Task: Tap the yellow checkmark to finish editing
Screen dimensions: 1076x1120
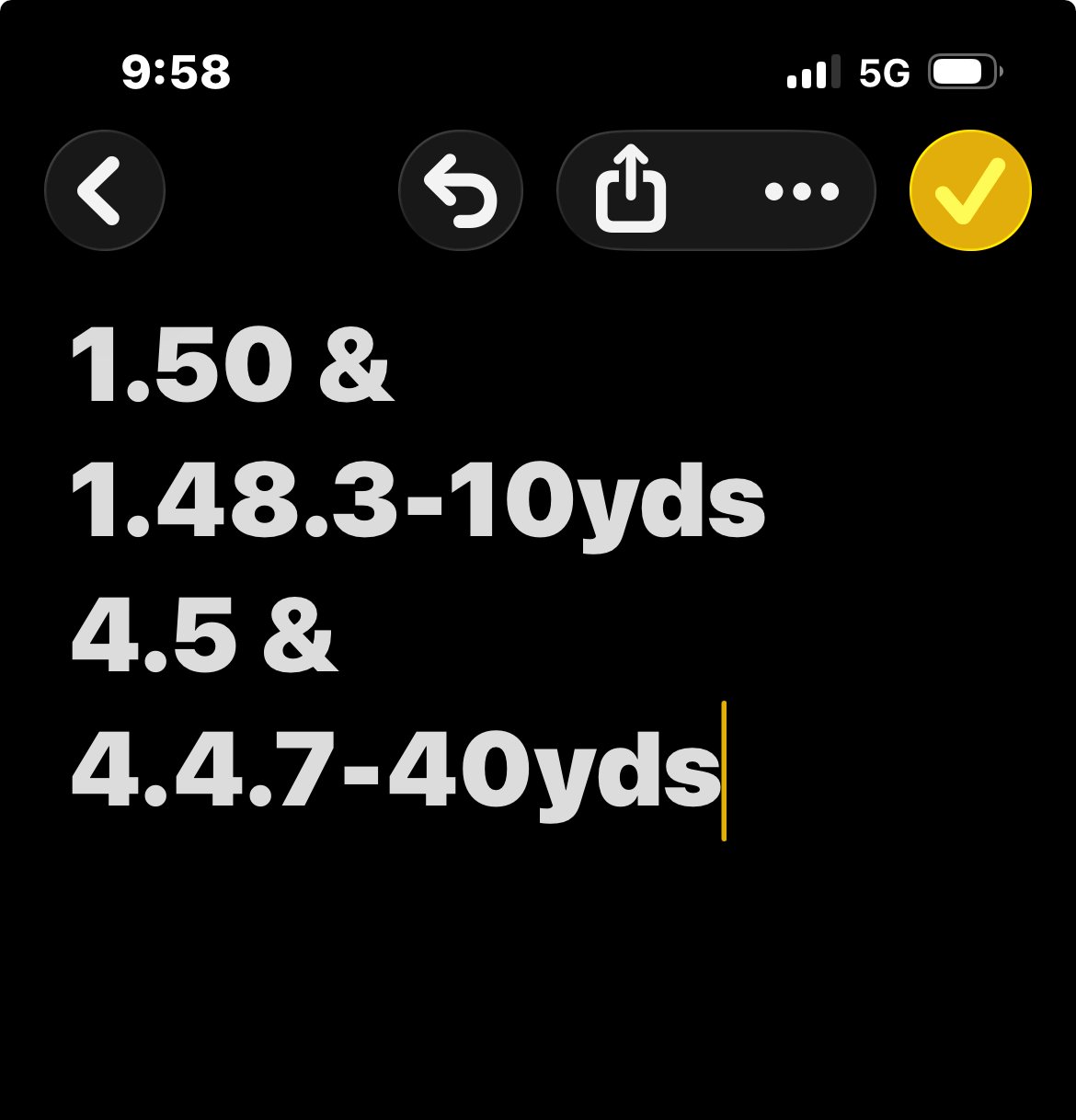Action: (970, 190)
